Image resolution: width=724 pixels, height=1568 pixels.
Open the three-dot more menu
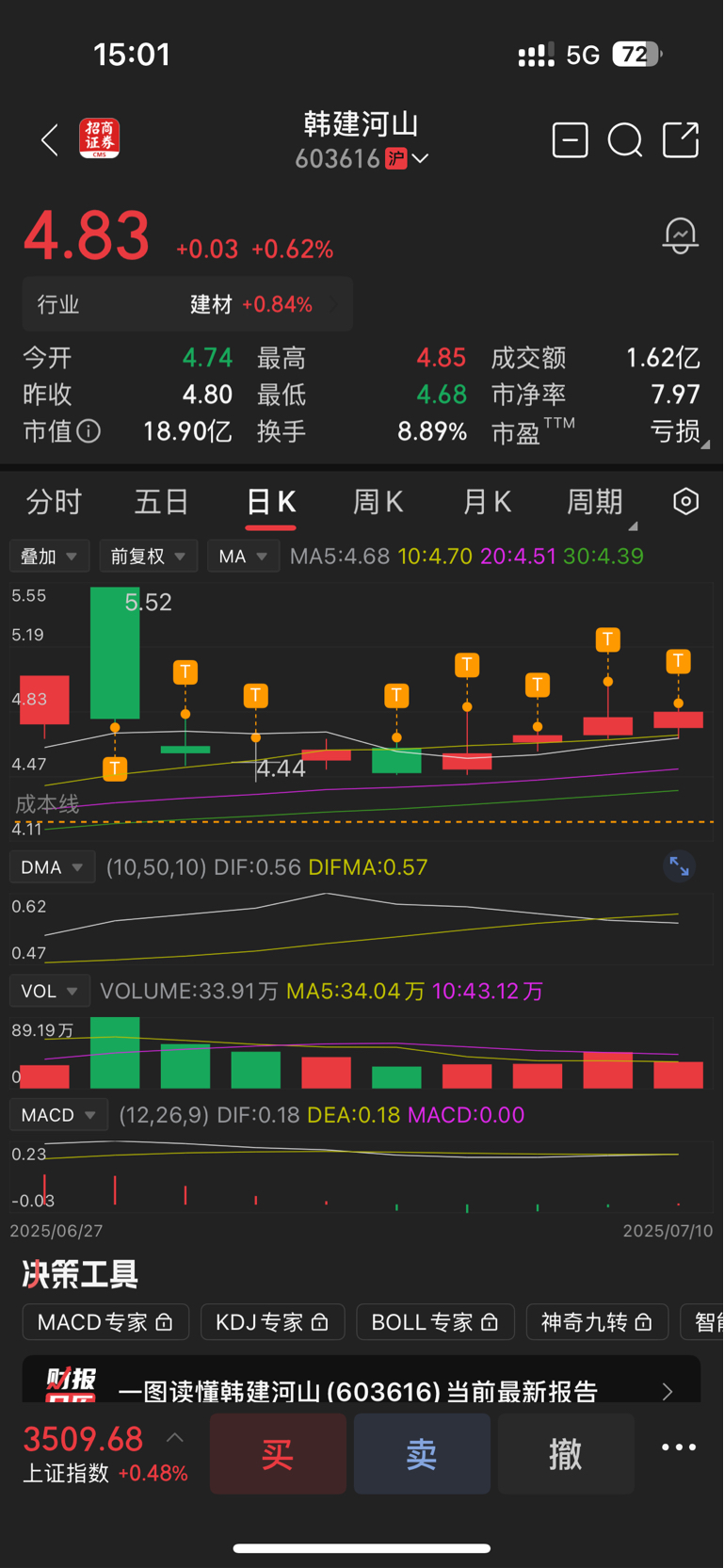tap(678, 1447)
